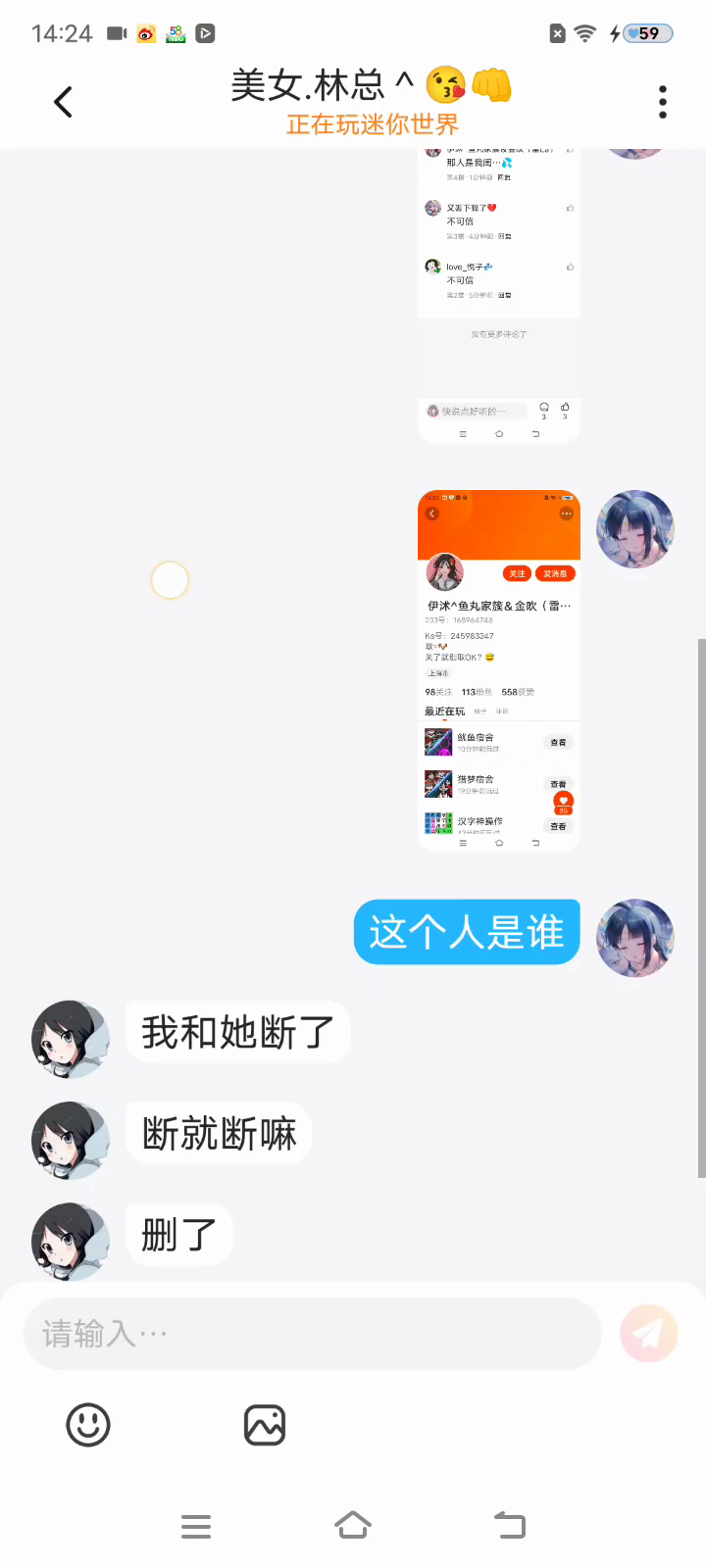Tap the system home button

(x=353, y=1526)
